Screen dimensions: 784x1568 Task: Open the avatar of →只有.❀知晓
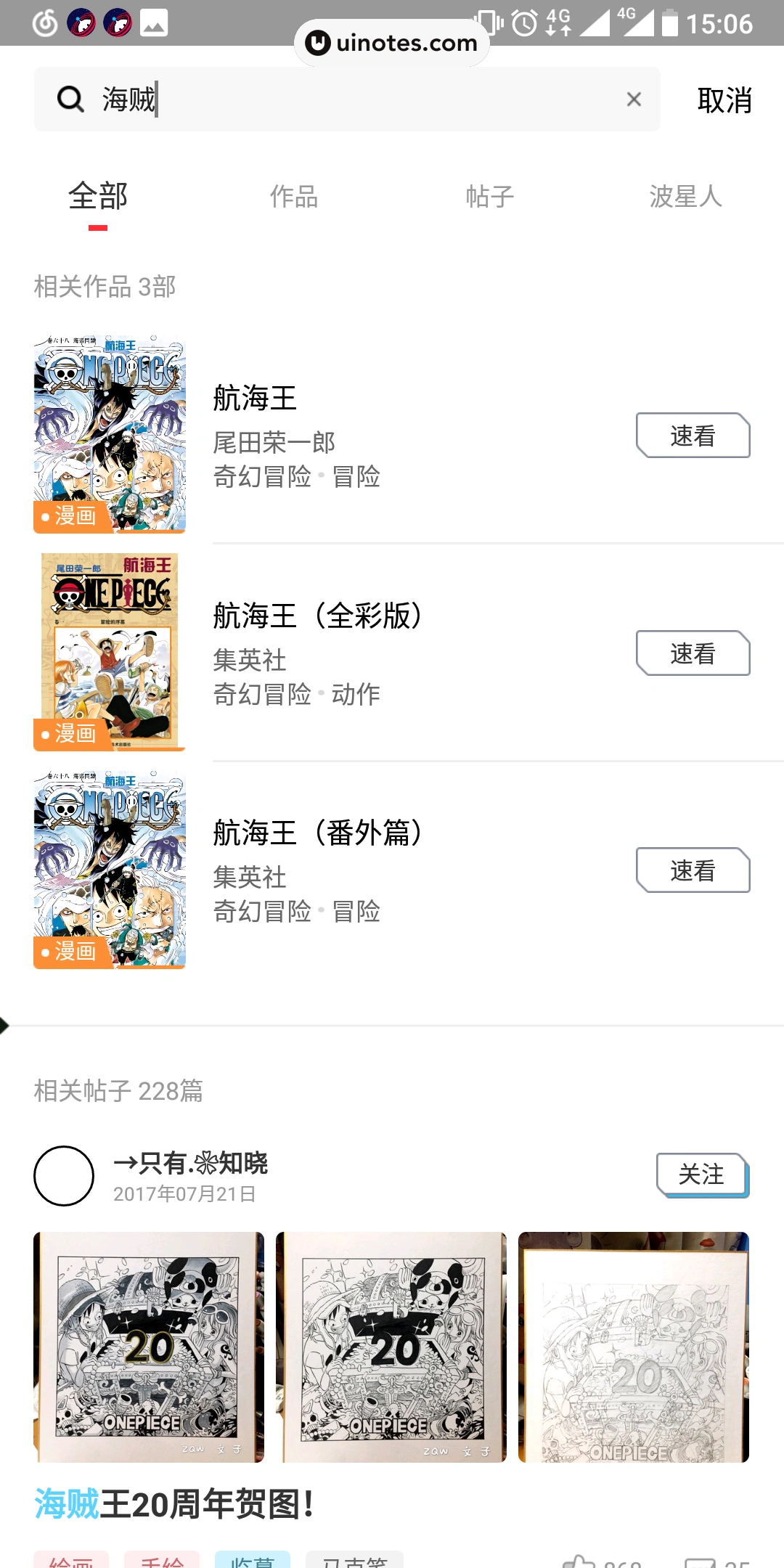tap(64, 1176)
